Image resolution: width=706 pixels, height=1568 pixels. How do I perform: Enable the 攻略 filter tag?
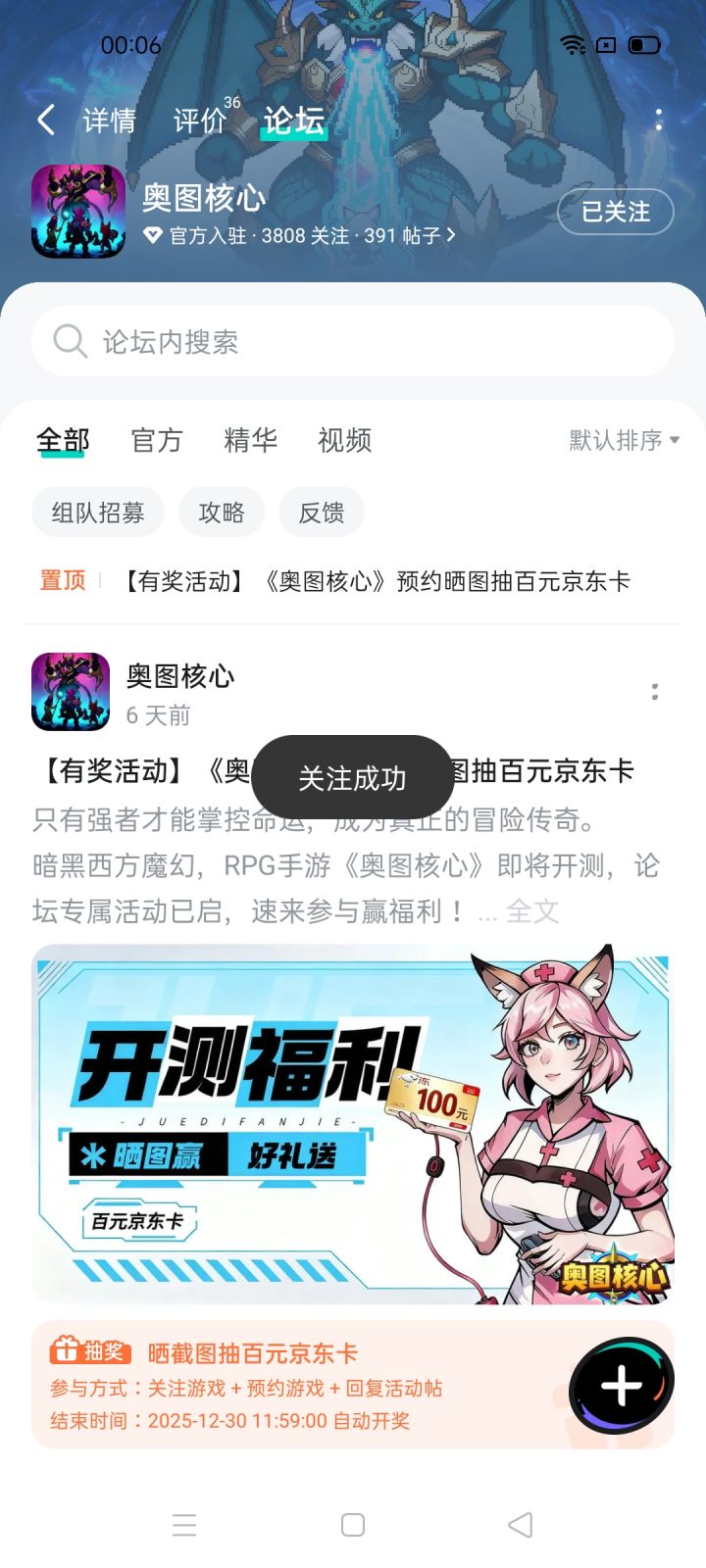click(x=221, y=512)
